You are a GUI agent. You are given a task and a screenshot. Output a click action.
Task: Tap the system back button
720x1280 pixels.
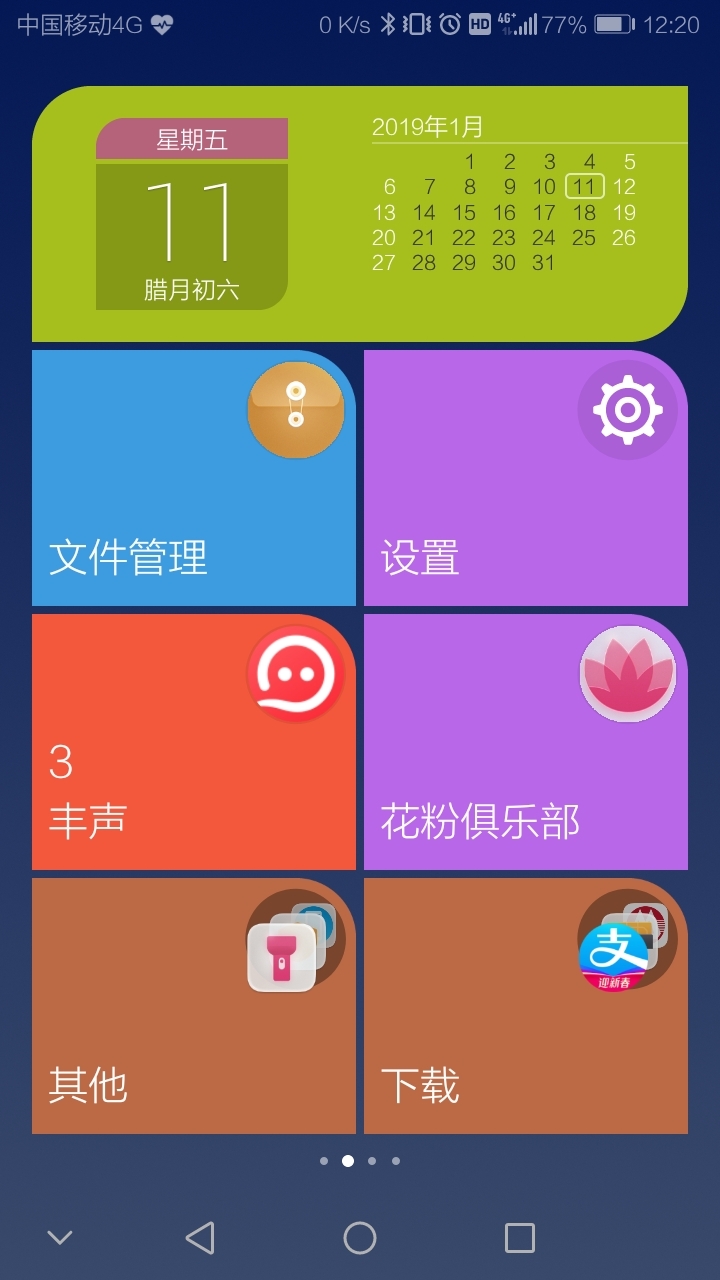[200, 1238]
